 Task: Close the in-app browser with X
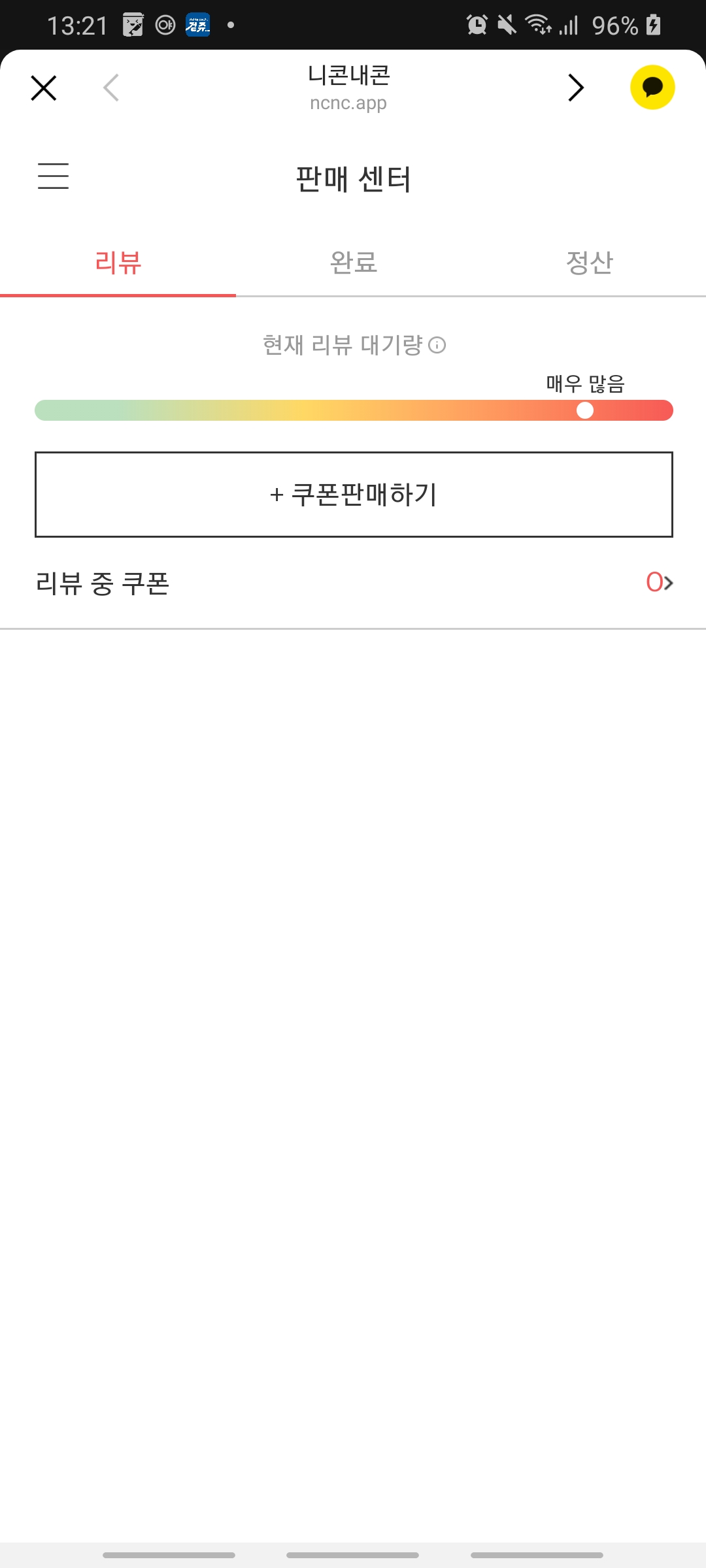point(44,88)
